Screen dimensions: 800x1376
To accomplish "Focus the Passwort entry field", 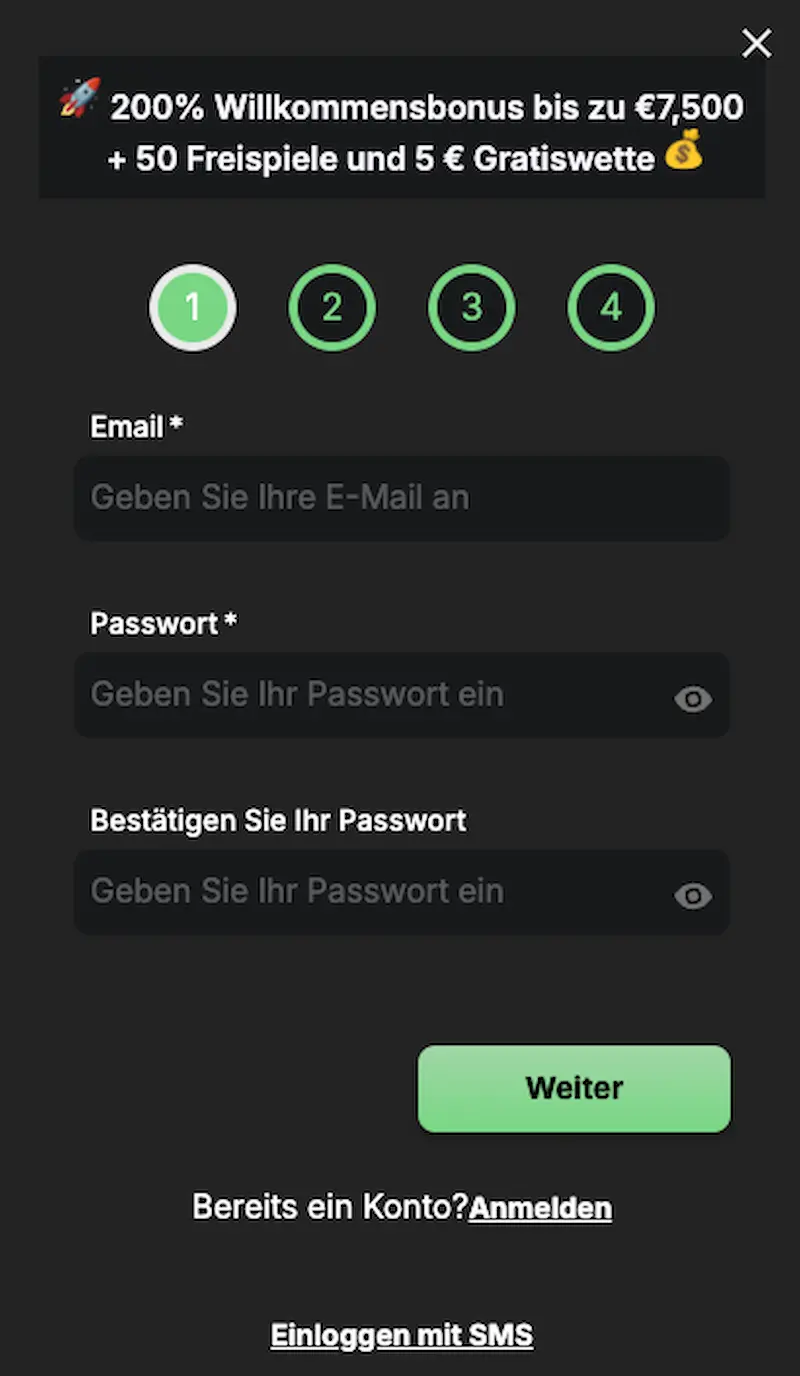I will tap(380, 695).
